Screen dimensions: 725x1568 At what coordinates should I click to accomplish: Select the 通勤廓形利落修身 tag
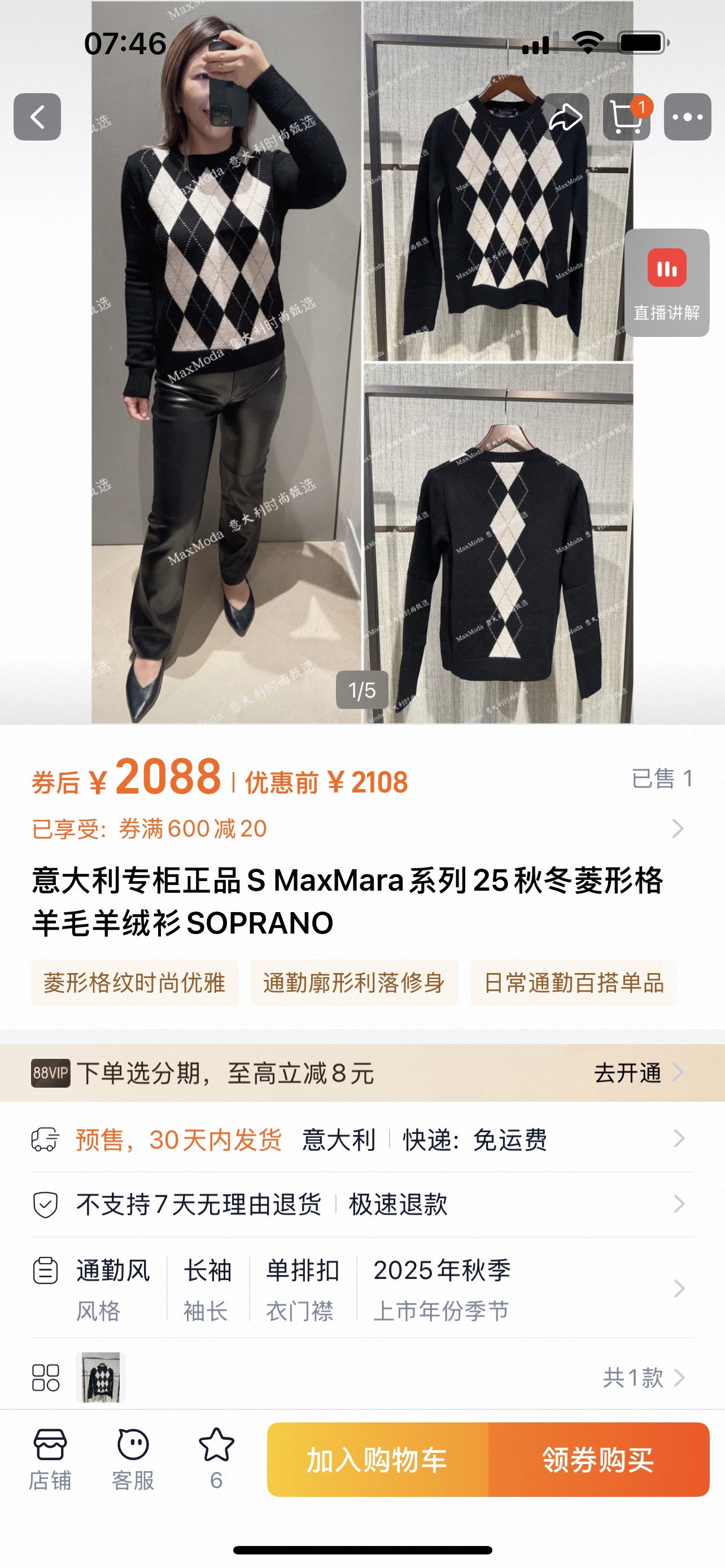[x=354, y=983]
